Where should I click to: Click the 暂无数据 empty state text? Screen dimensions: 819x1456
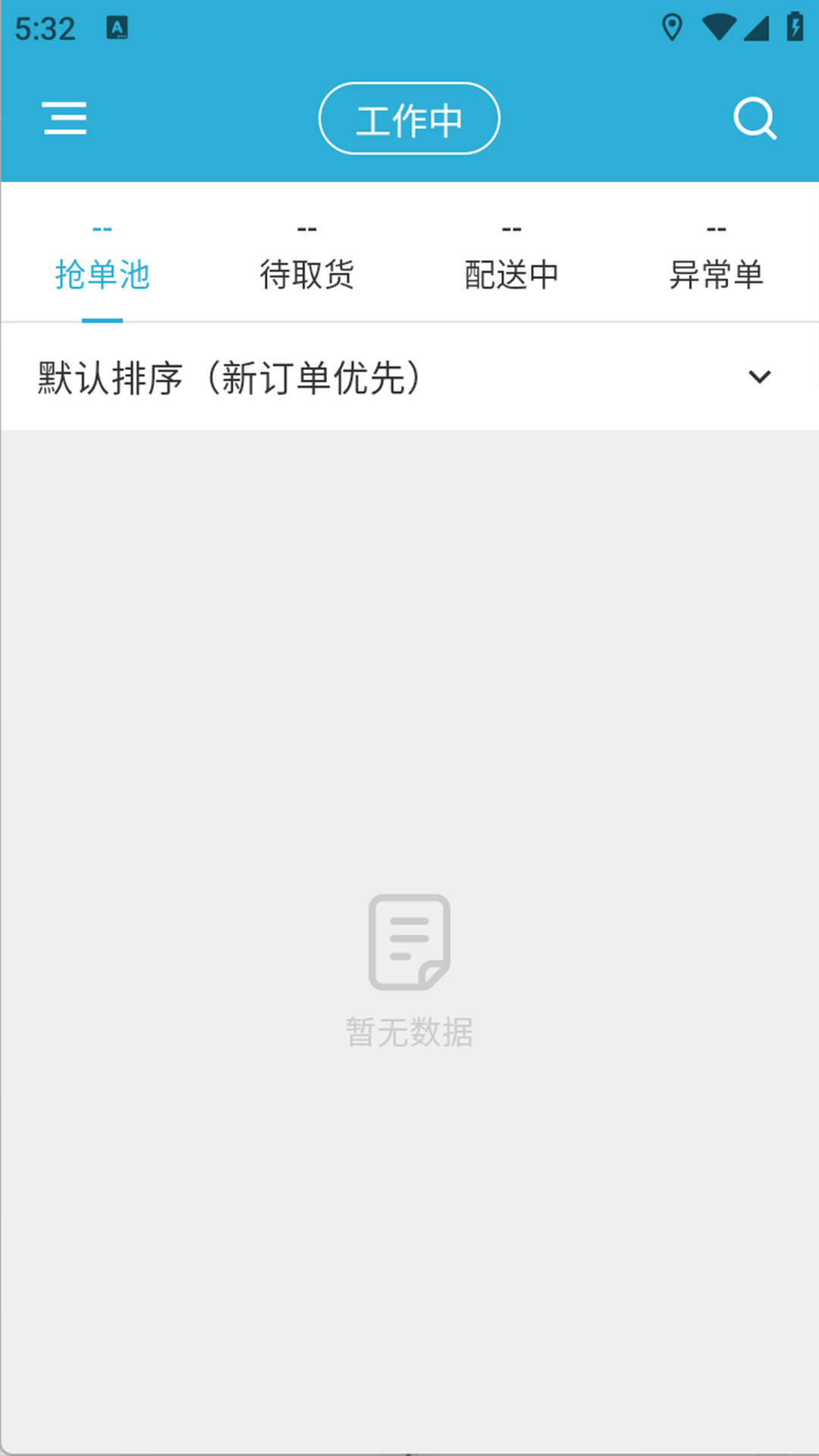[409, 1030]
